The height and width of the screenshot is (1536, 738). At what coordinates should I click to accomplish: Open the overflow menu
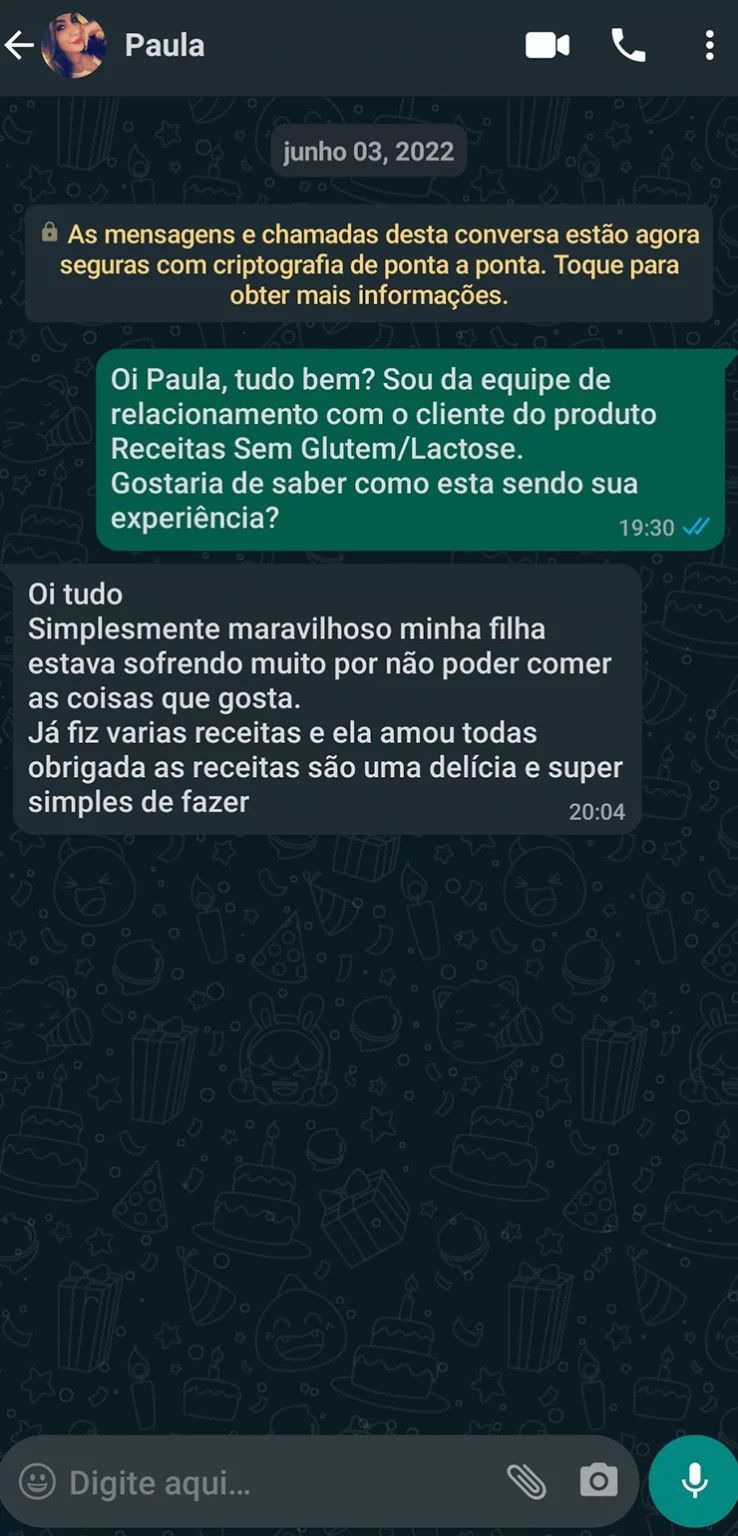(x=709, y=46)
